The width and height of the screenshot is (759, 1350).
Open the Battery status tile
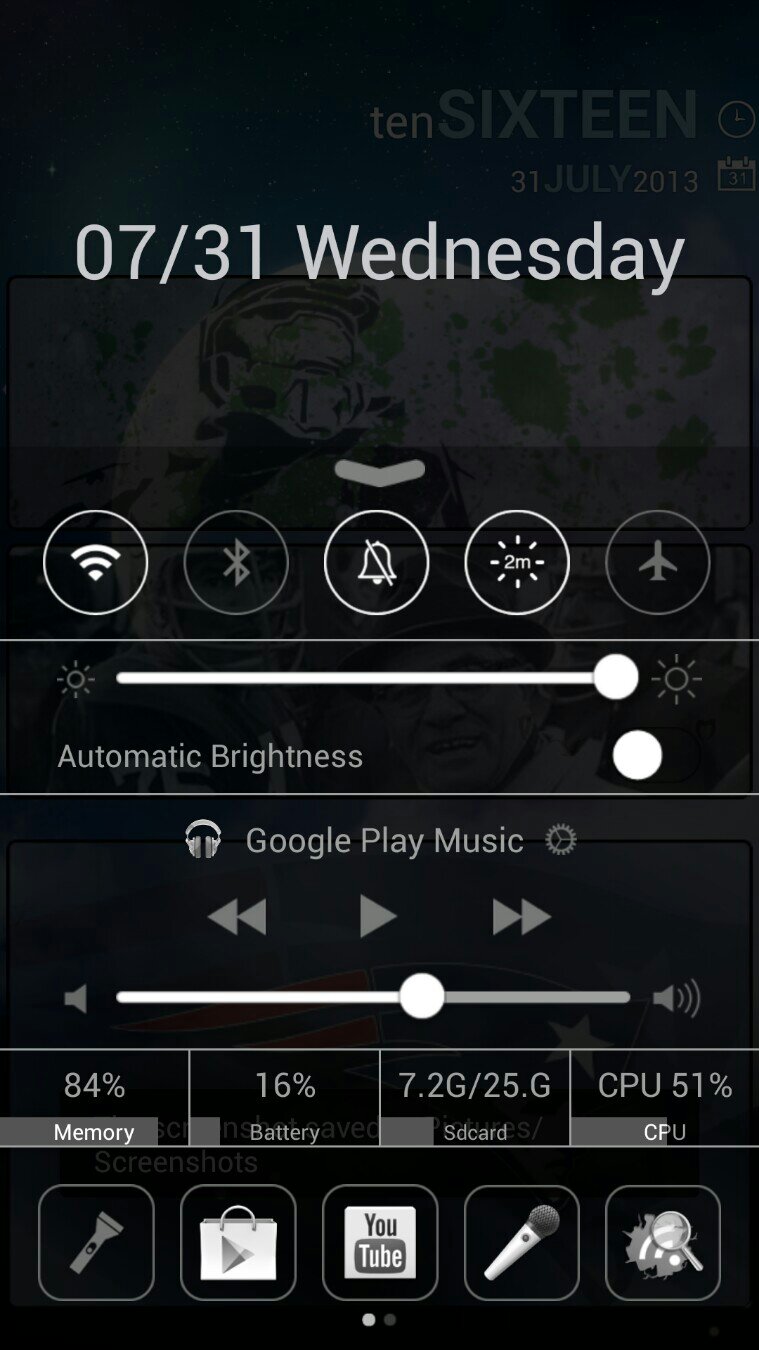click(285, 1098)
